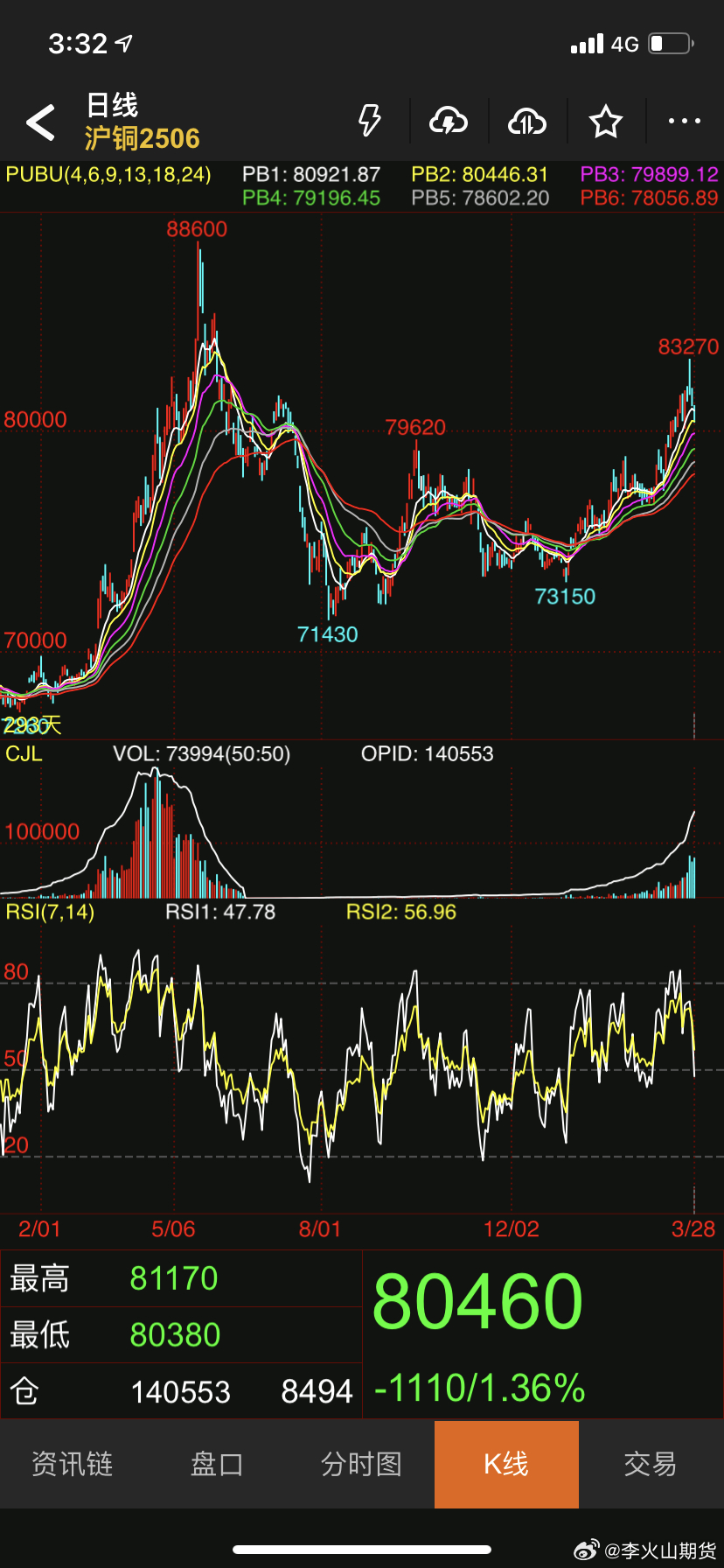
Task: Open the 交易 tab
Action: click(x=651, y=1464)
